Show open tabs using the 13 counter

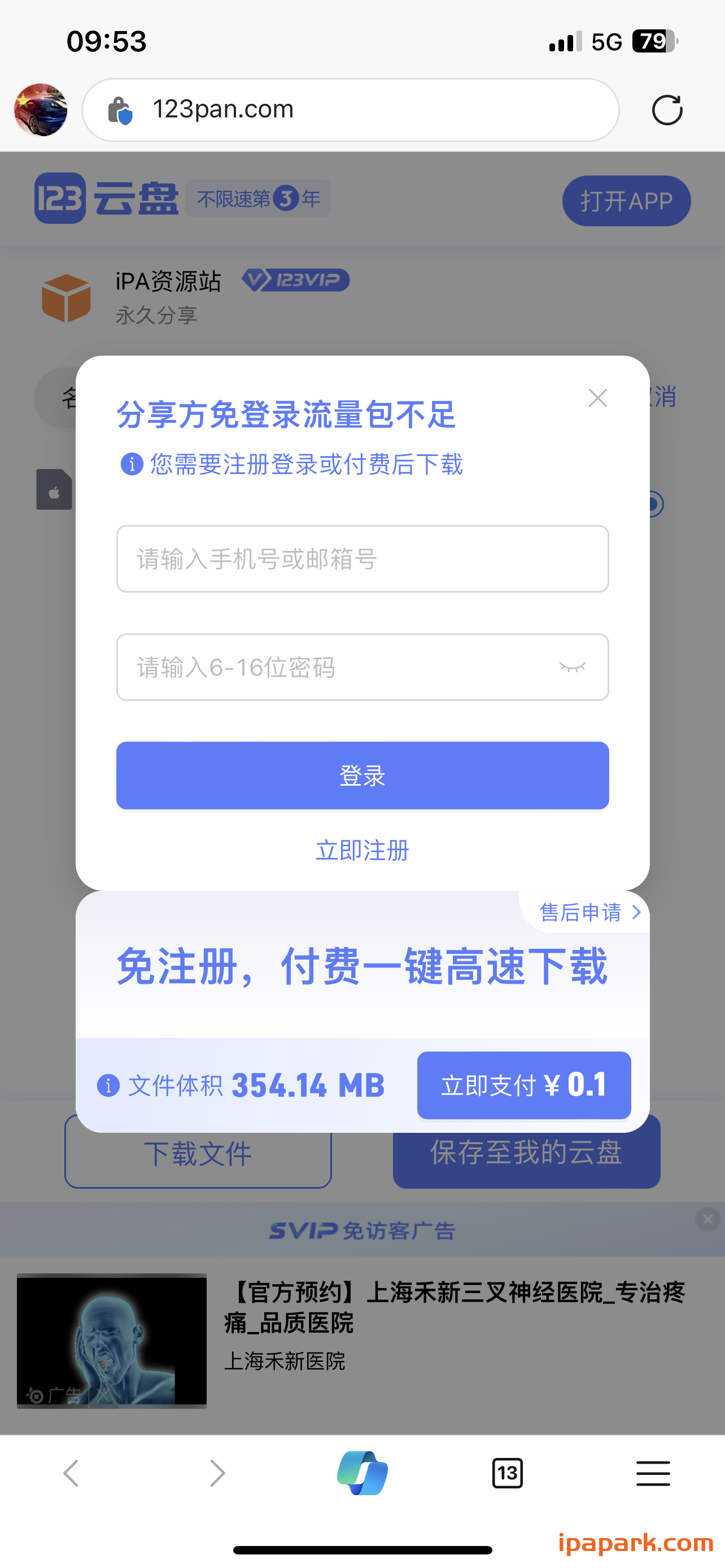click(508, 1474)
